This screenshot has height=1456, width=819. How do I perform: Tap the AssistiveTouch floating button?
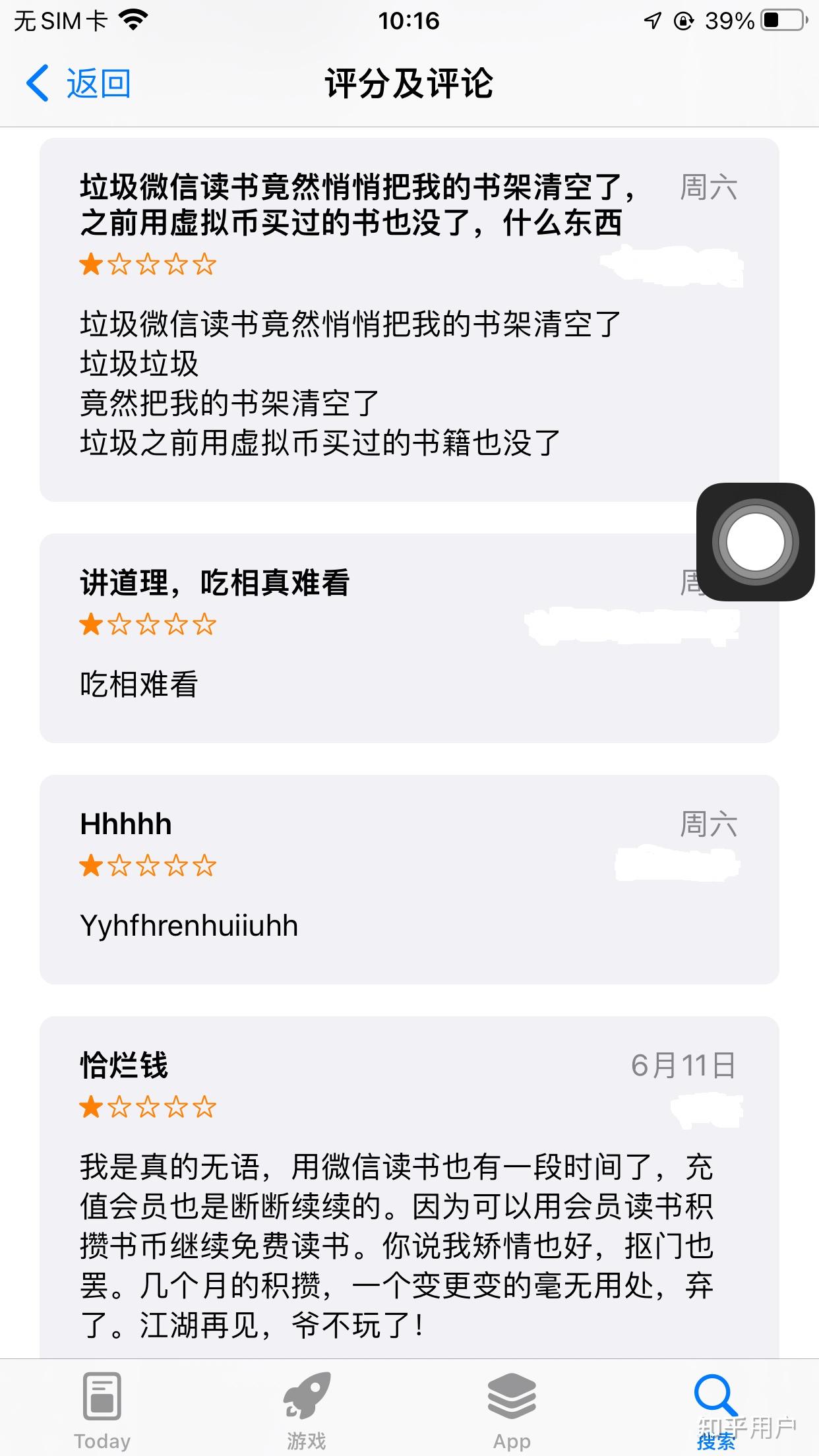(x=755, y=542)
